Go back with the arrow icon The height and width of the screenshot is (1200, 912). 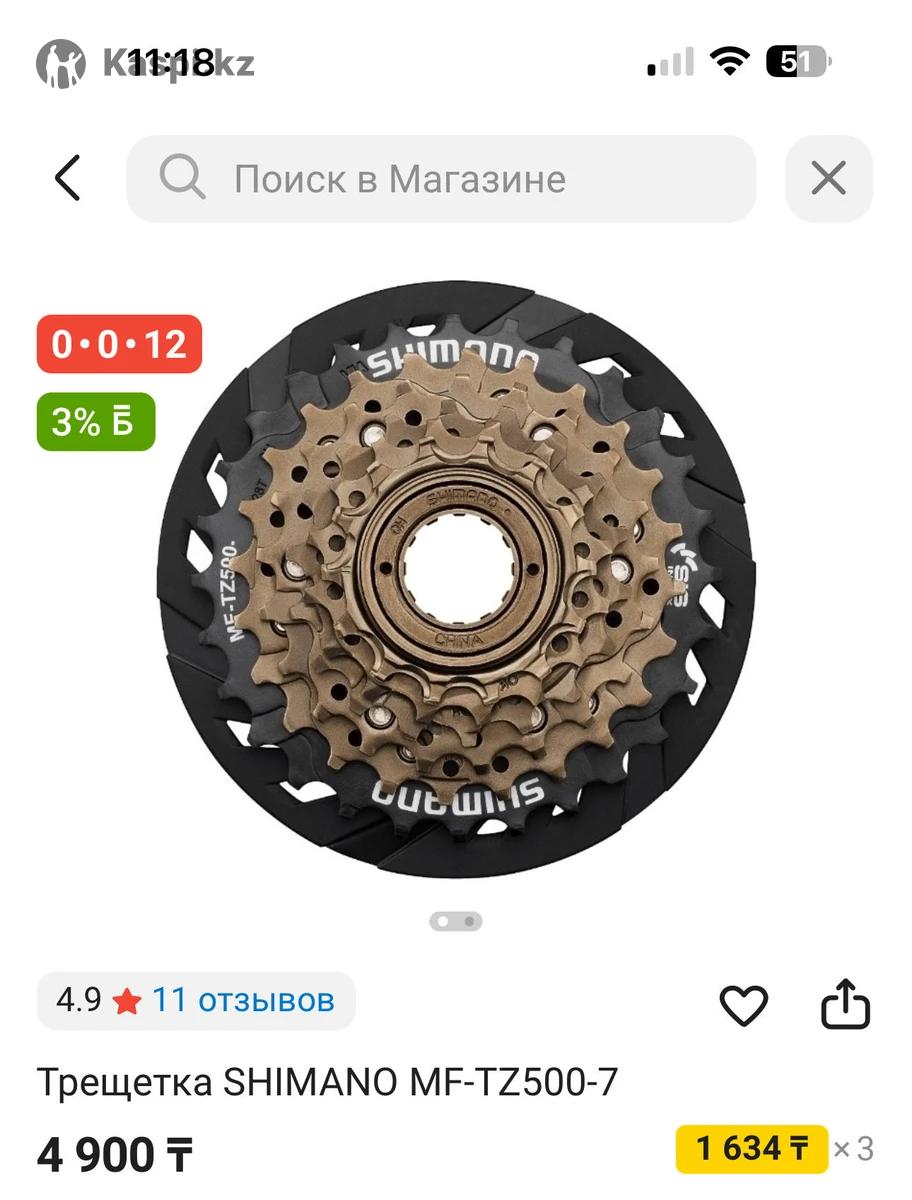(68, 179)
